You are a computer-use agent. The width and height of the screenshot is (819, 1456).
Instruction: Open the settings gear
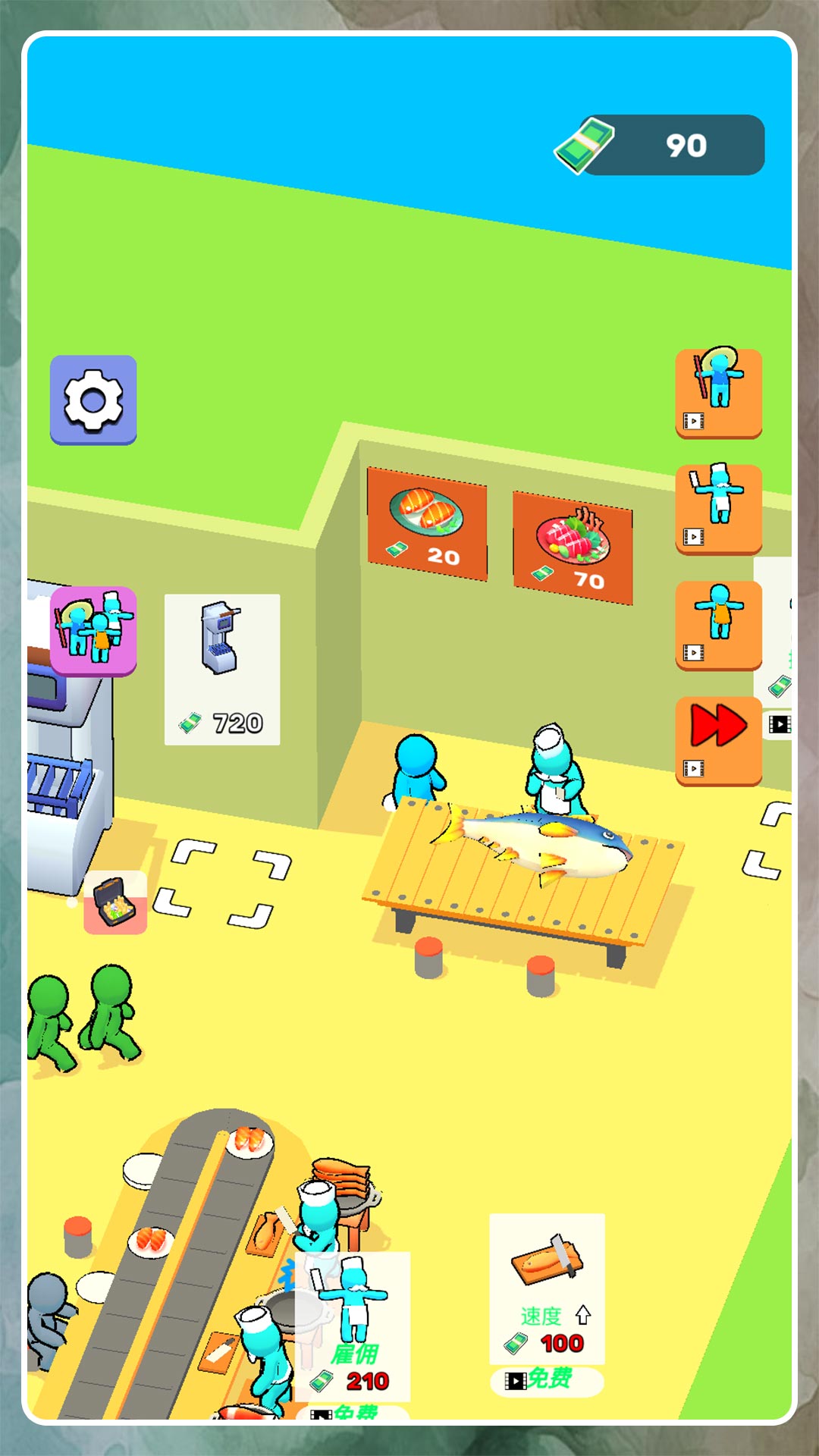point(93,400)
